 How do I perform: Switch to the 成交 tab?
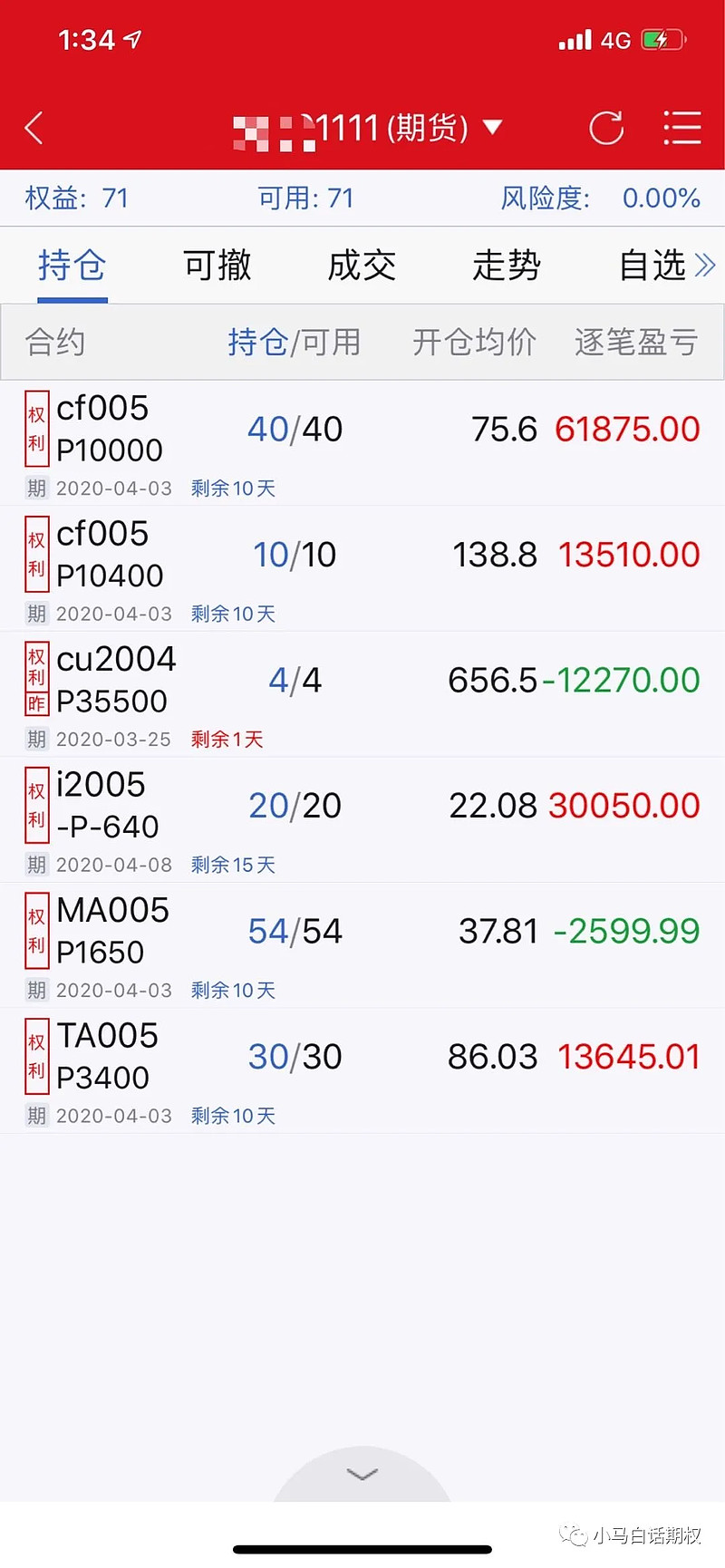pos(362,266)
